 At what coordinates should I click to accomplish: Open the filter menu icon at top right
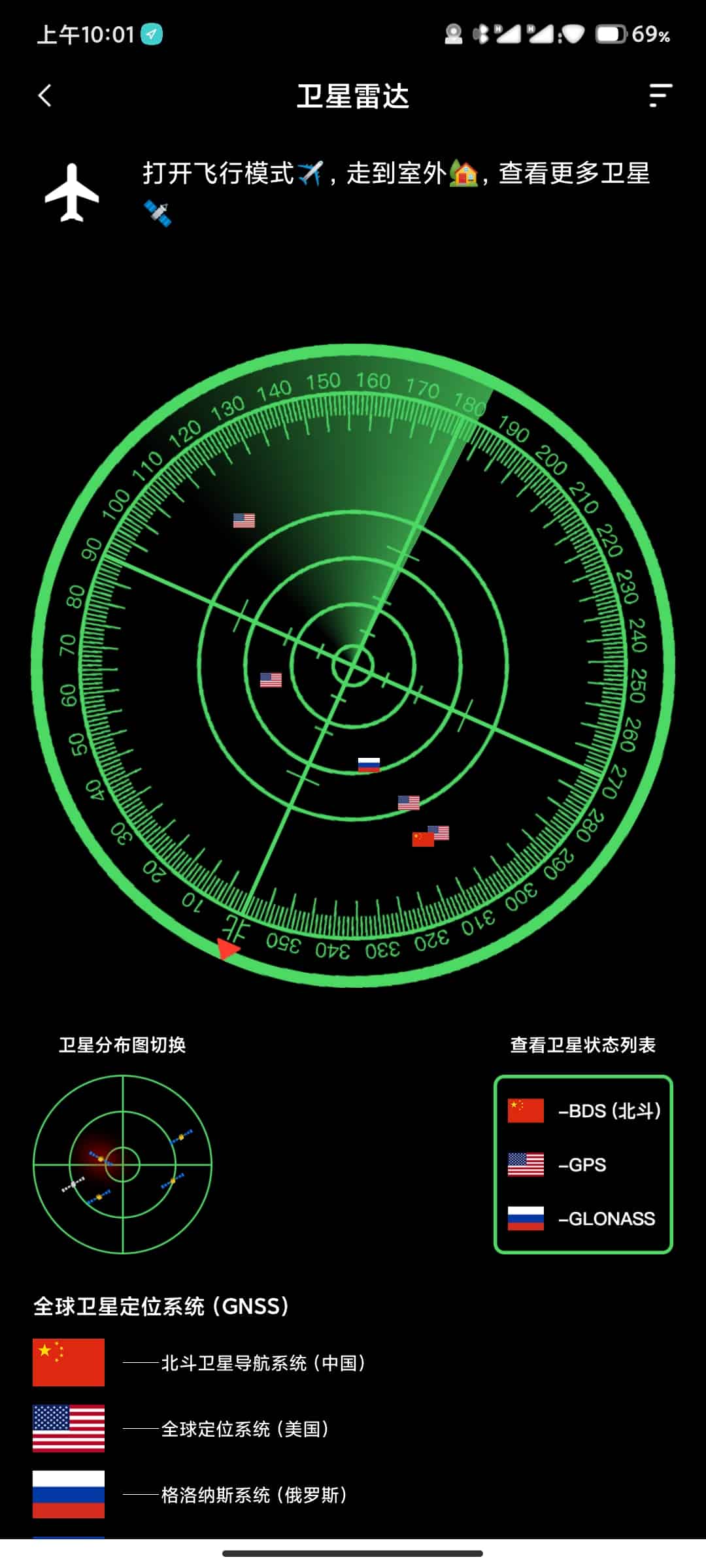(660, 96)
